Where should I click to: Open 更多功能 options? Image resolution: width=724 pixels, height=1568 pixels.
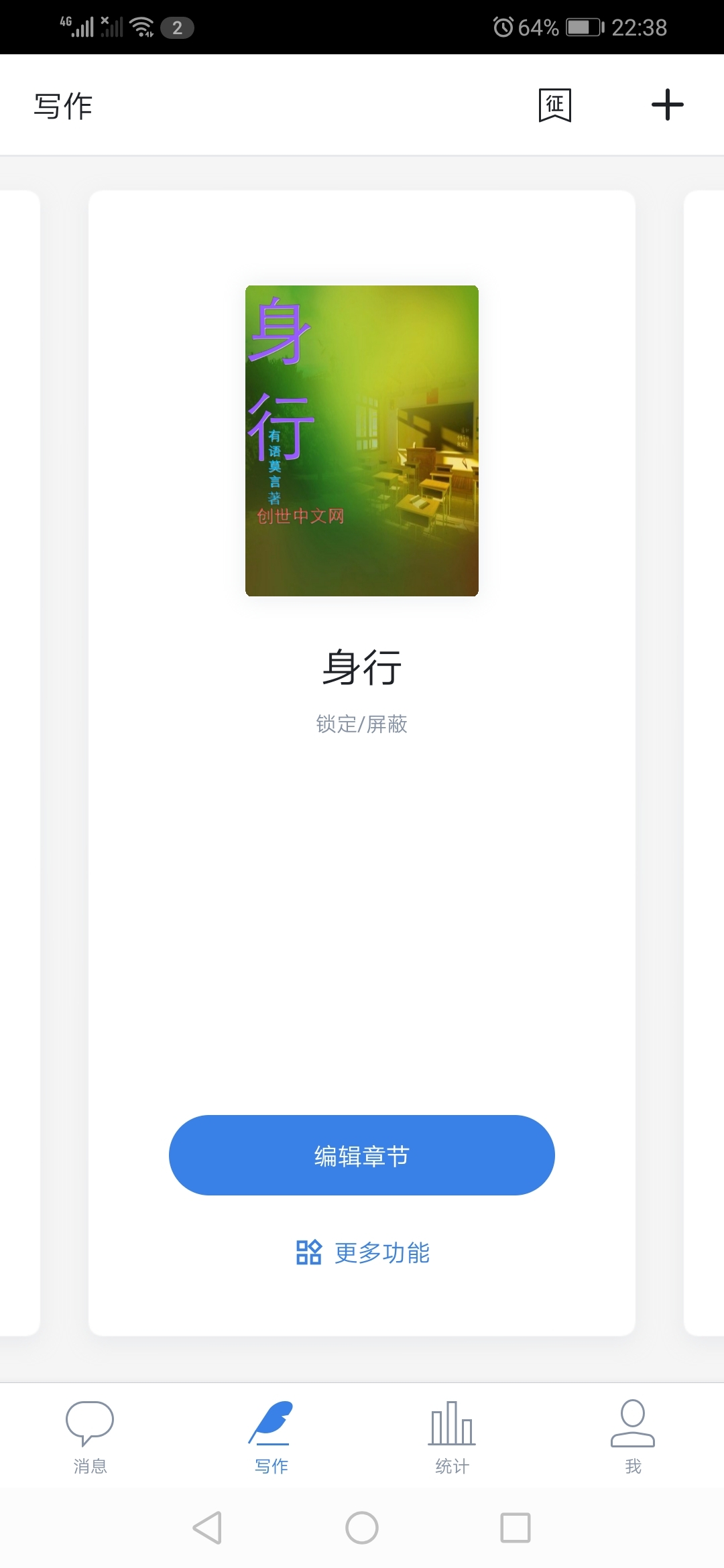pos(363,1252)
